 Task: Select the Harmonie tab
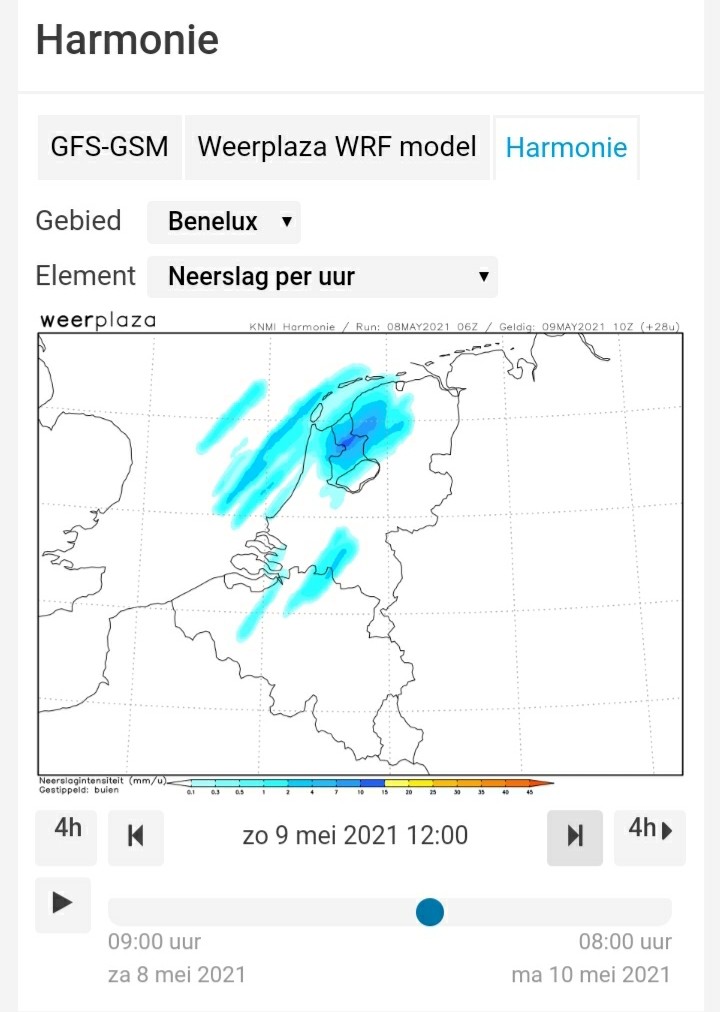tap(566, 148)
